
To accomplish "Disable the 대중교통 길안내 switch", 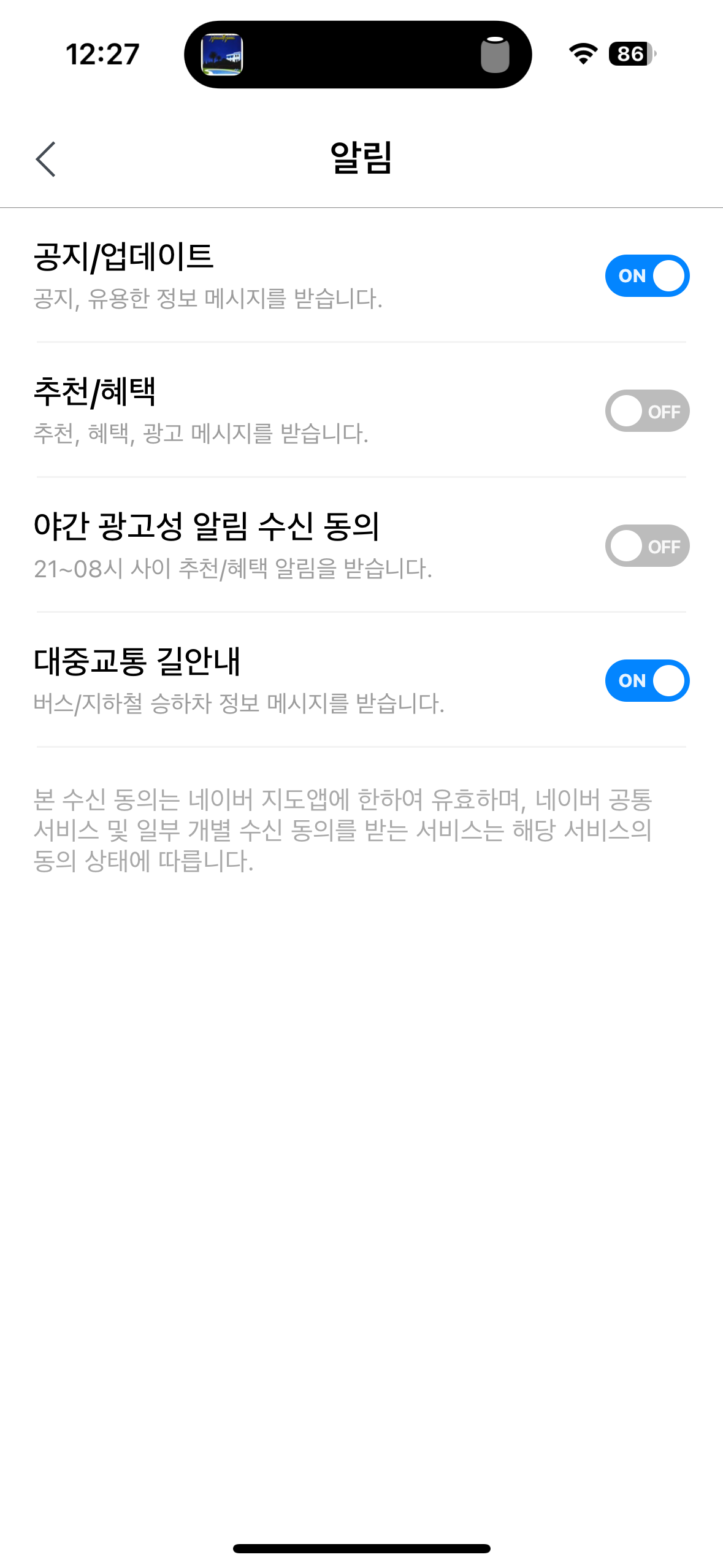I will 647,680.
